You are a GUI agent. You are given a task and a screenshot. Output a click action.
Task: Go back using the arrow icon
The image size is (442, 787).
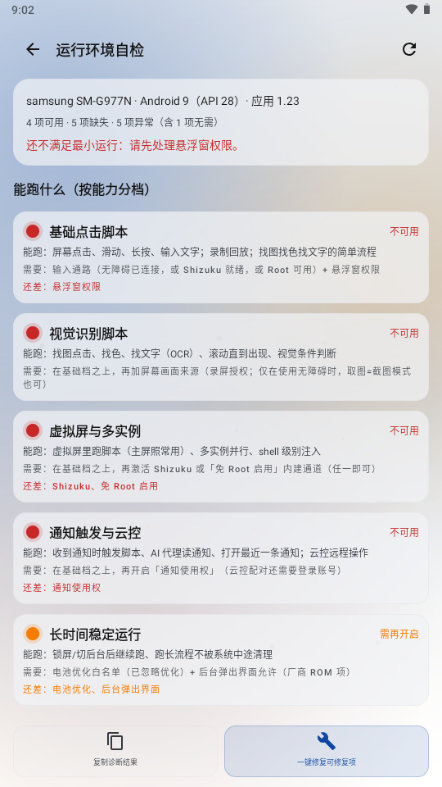coord(33,49)
